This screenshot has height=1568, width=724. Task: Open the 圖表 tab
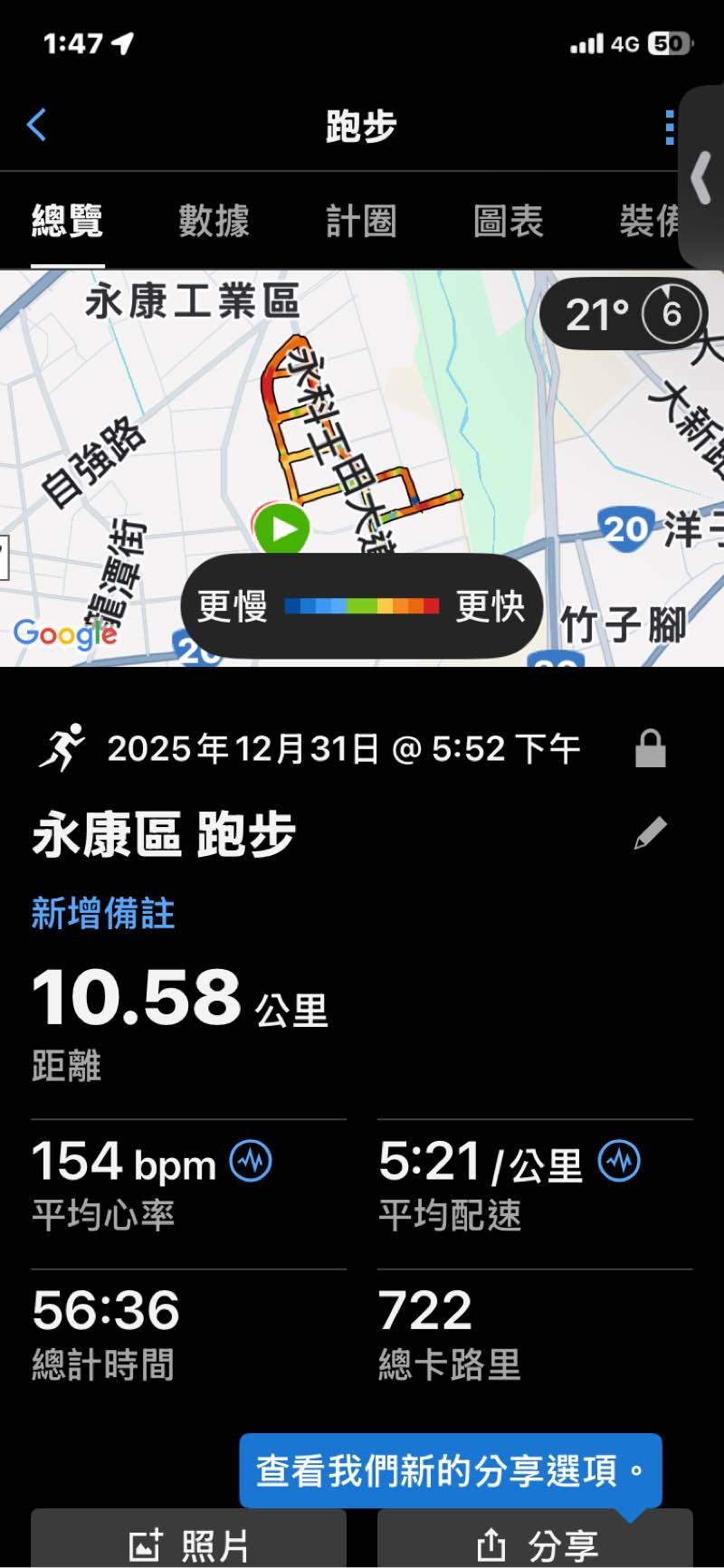coord(508,221)
